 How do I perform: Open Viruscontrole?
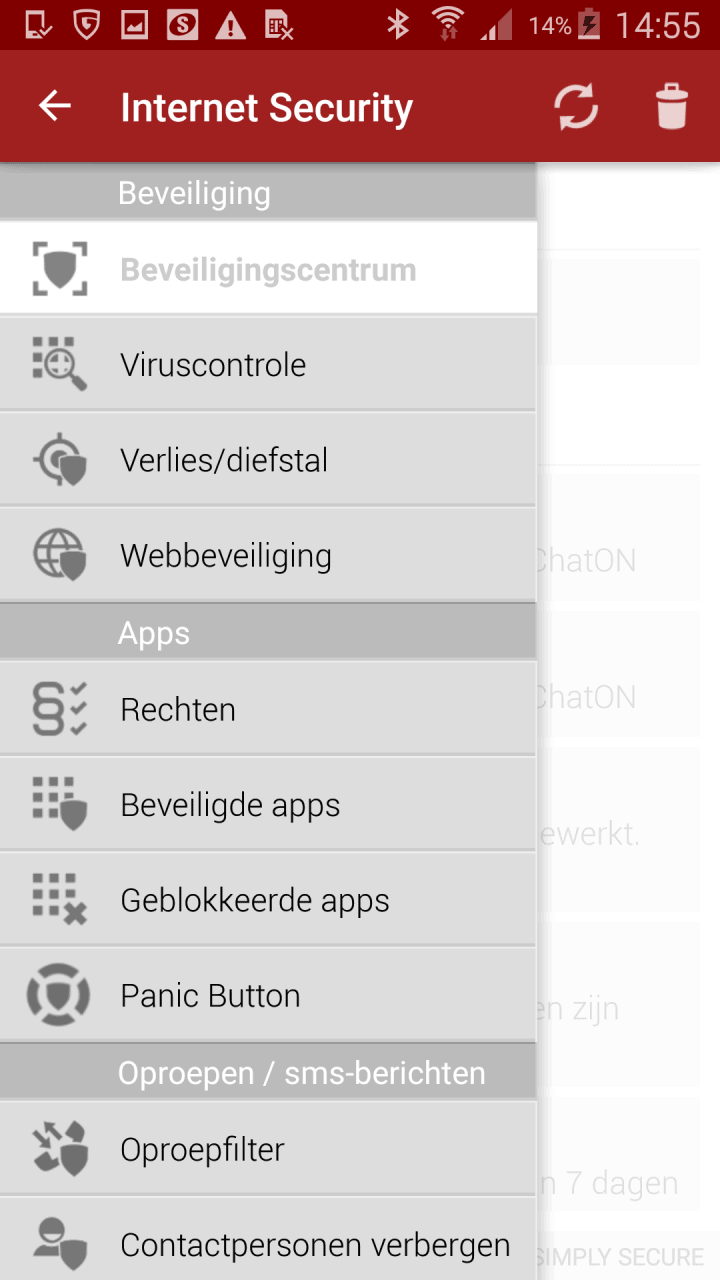click(268, 364)
